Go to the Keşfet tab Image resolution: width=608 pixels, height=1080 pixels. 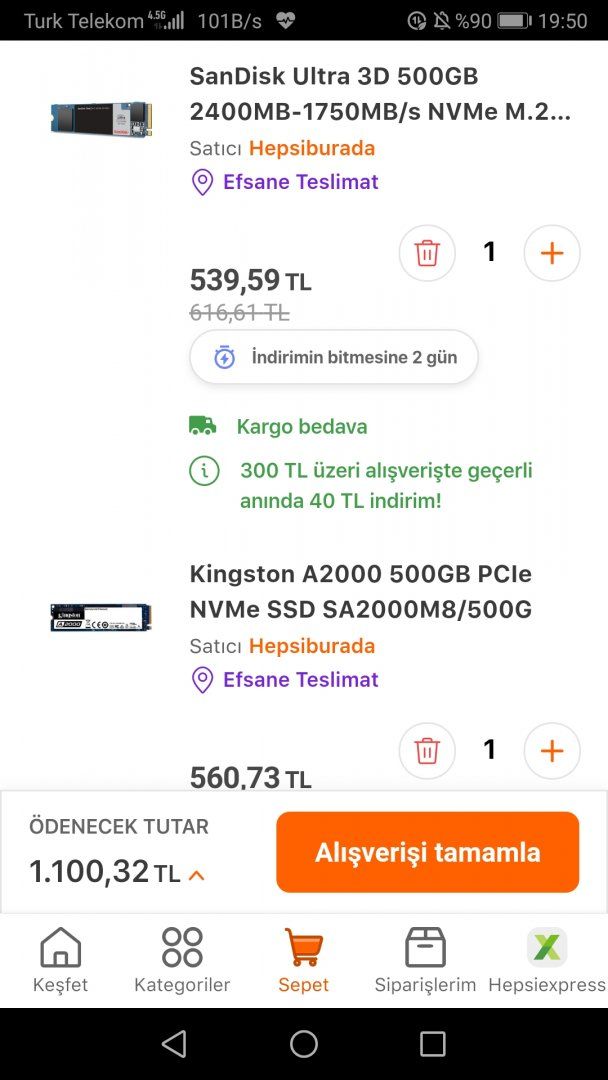(x=60, y=960)
